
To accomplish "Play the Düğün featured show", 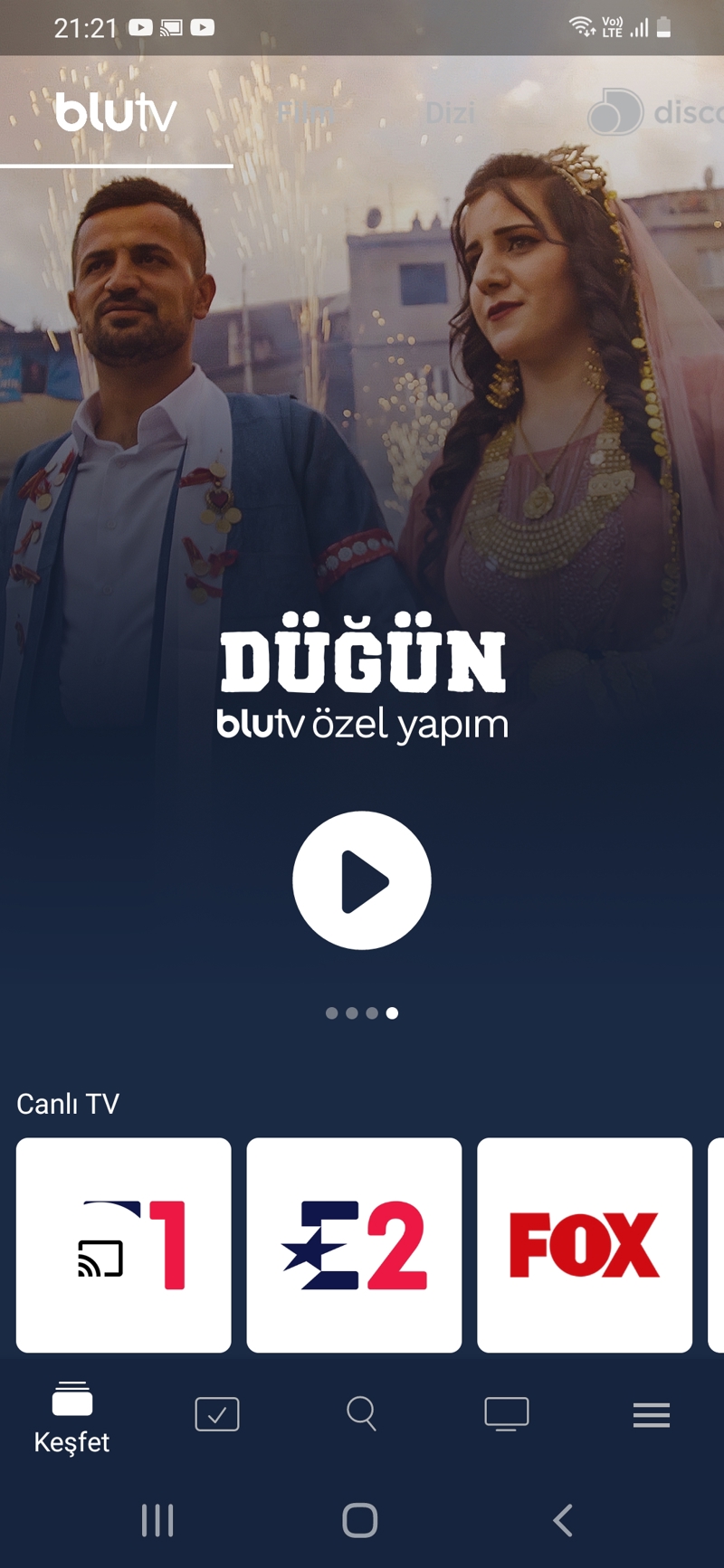I will [x=361, y=879].
